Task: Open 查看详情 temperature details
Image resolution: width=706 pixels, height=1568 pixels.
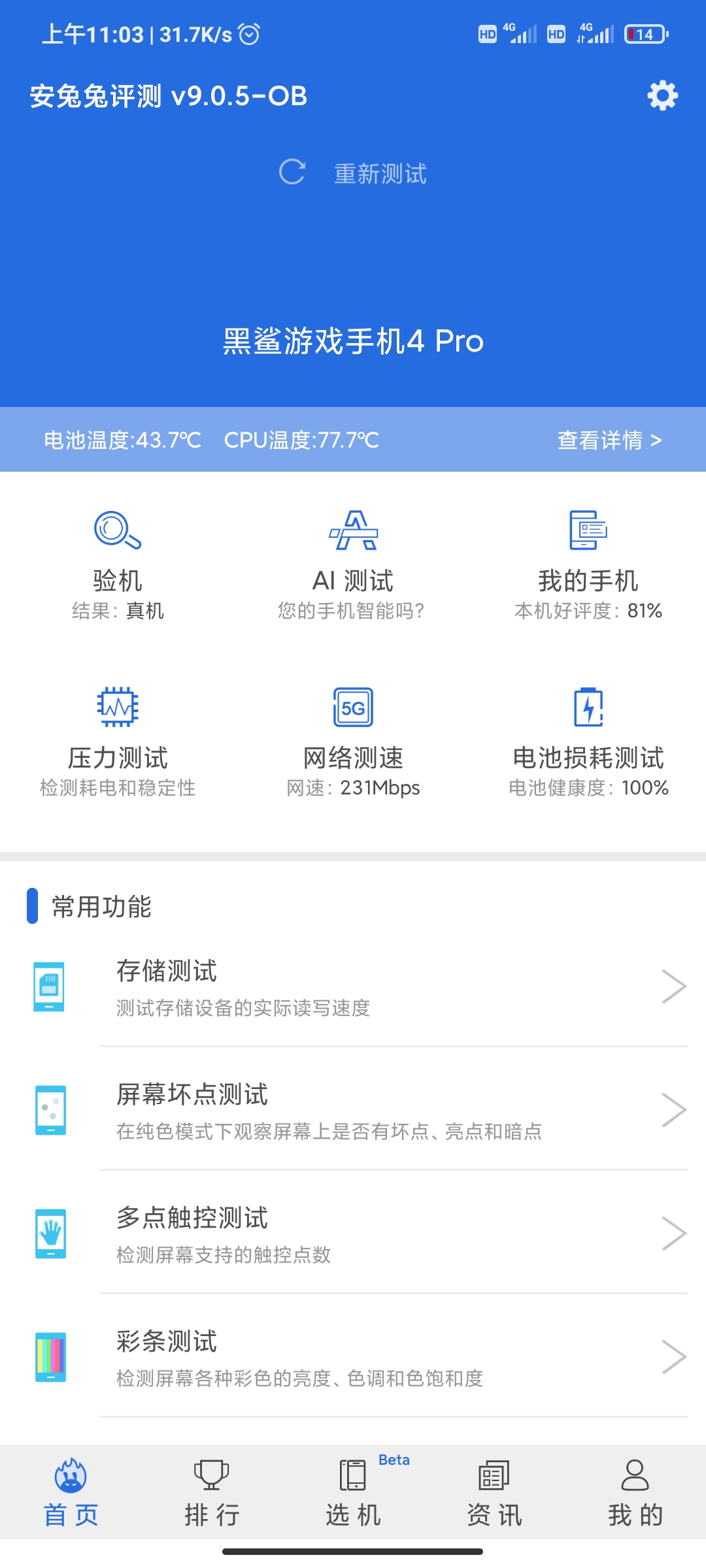Action: [609, 440]
